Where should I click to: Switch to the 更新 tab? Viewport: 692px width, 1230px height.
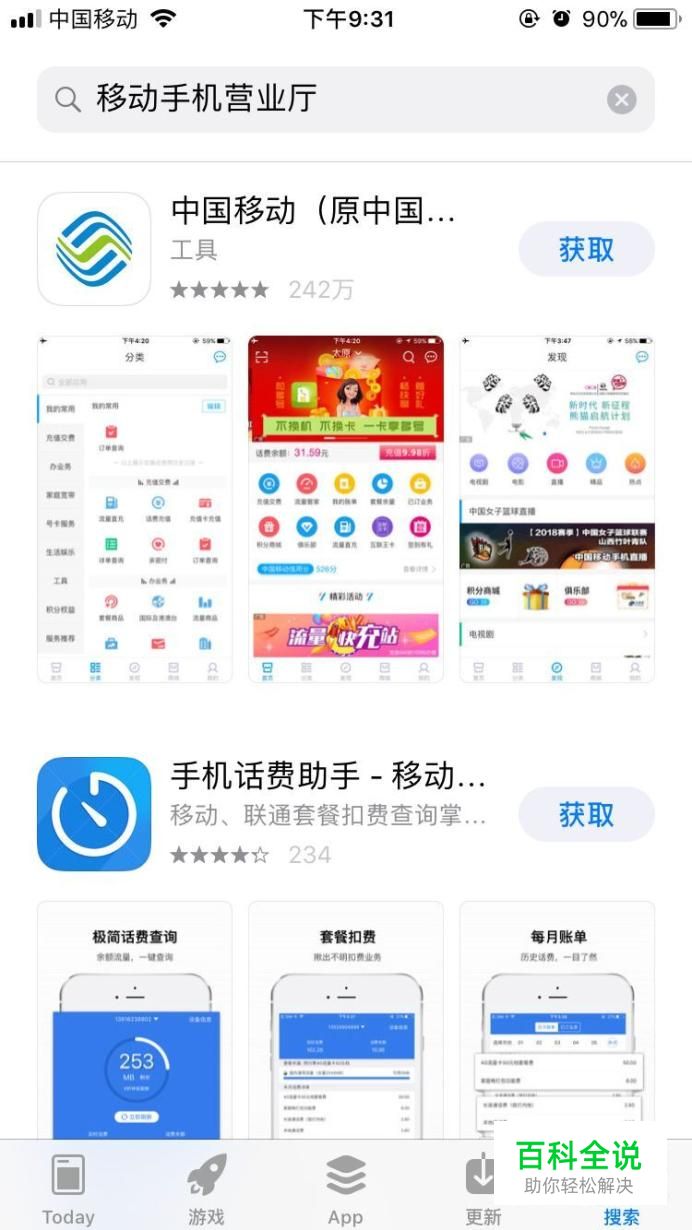[483, 1190]
